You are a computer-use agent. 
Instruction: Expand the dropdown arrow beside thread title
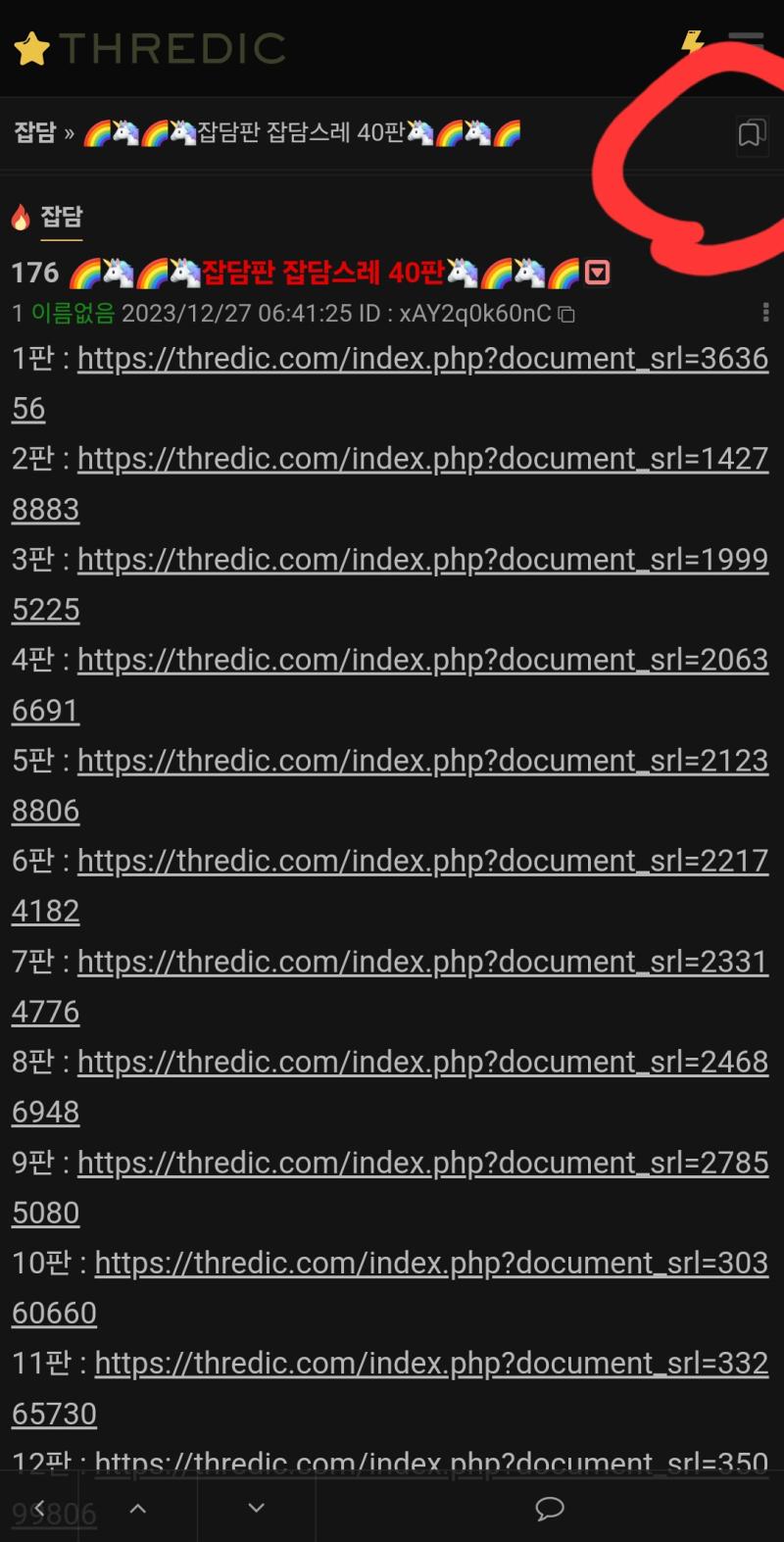[x=597, y=273]
